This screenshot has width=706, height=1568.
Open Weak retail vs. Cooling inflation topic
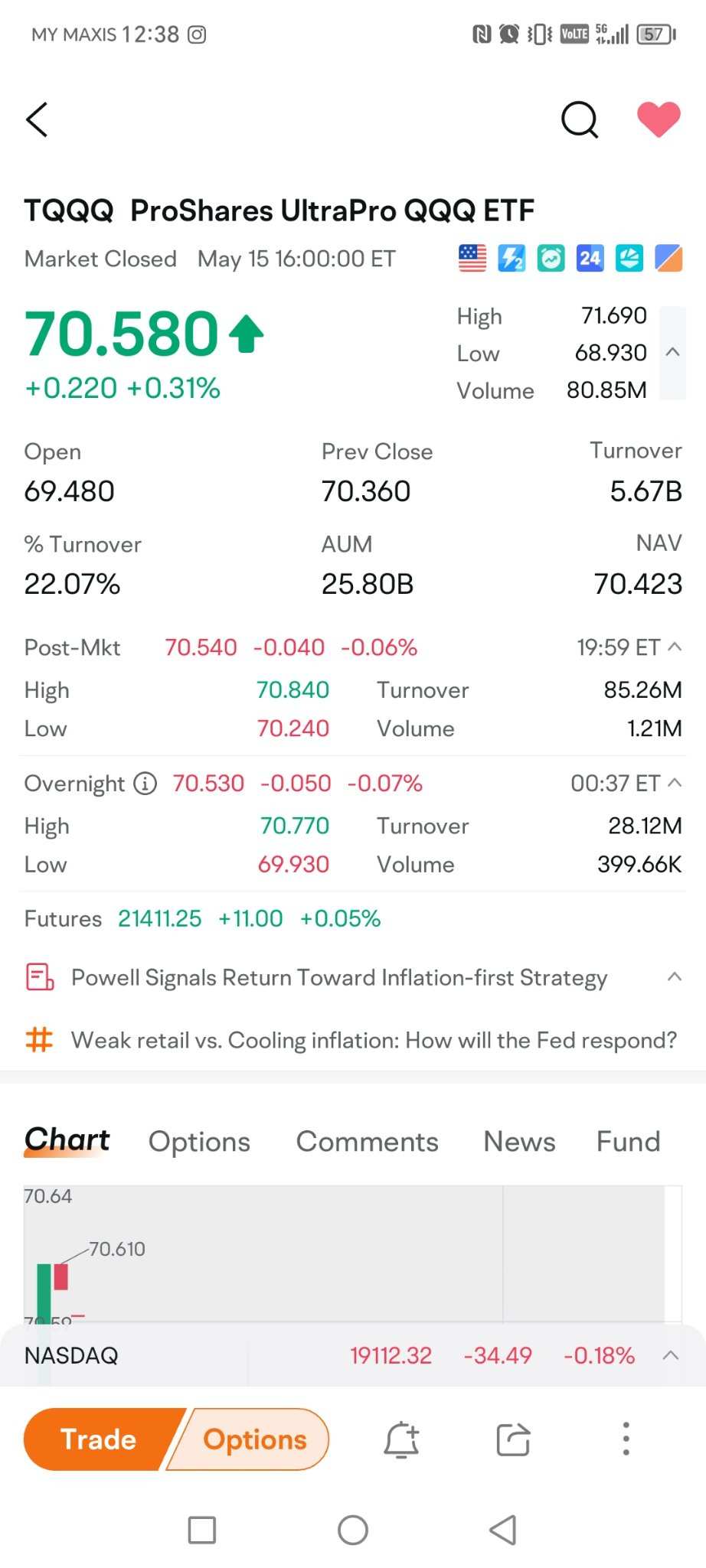click(374, 1041)
